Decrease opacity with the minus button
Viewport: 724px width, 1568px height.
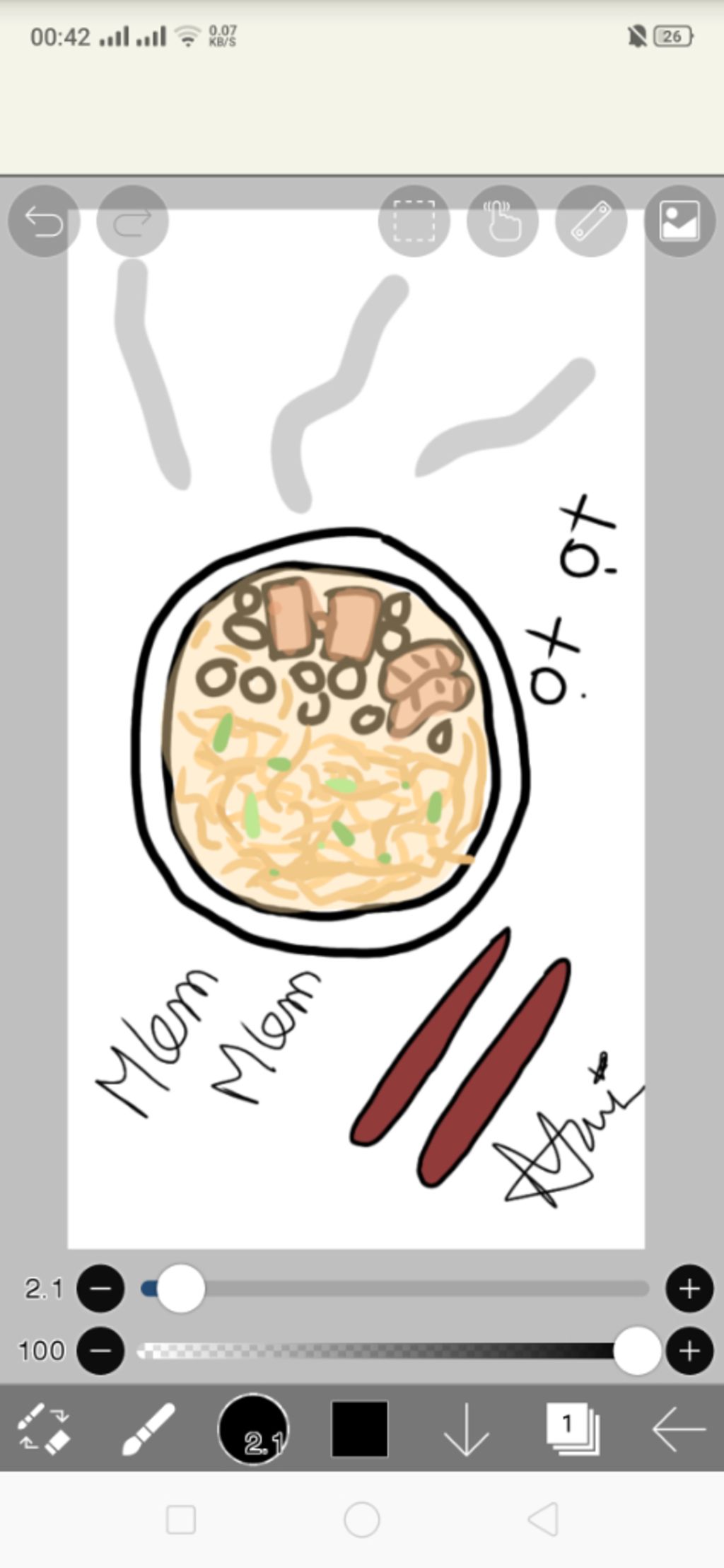coord(100,1350)
